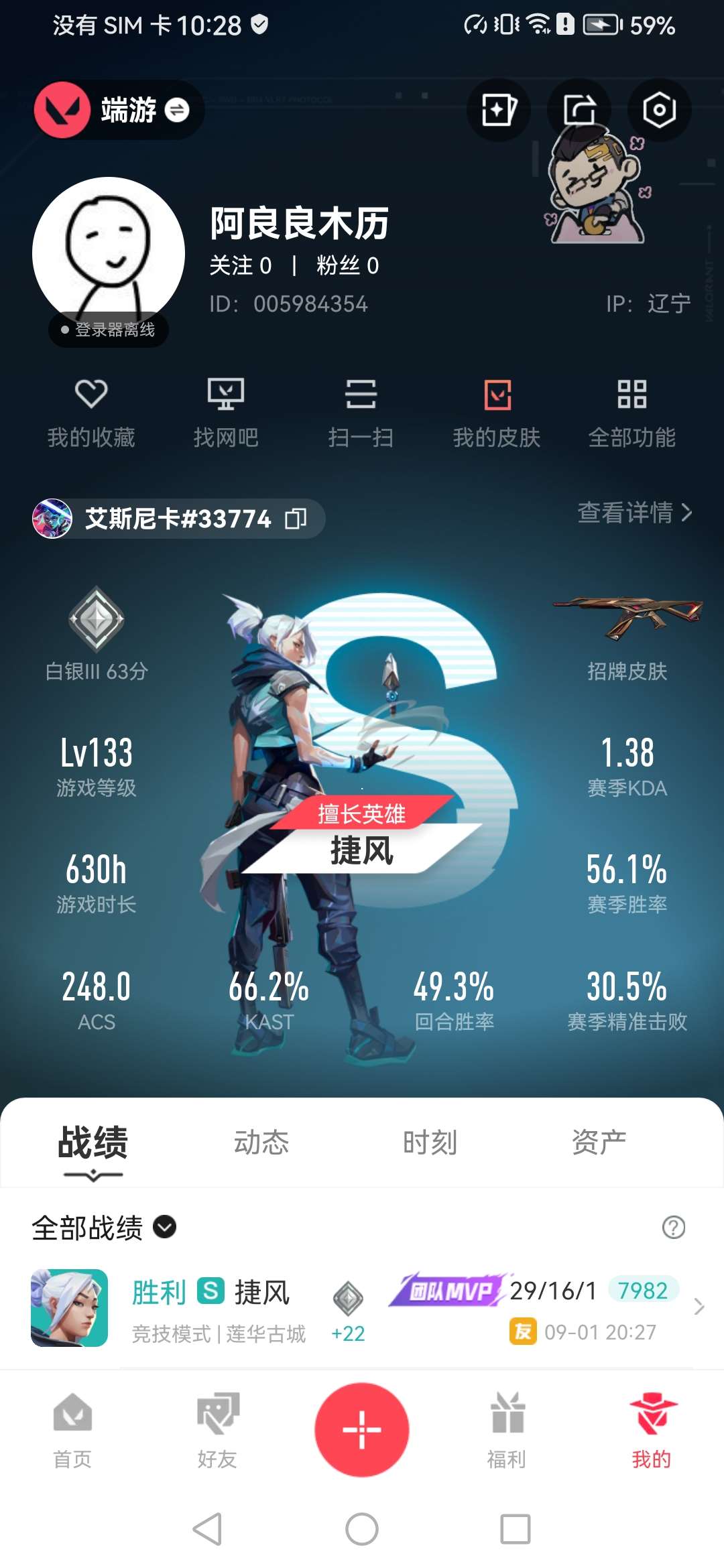This screenshot has width=724, height=1568.
Task: Open the settings hexagon icon
Action: tap(659, 110)
